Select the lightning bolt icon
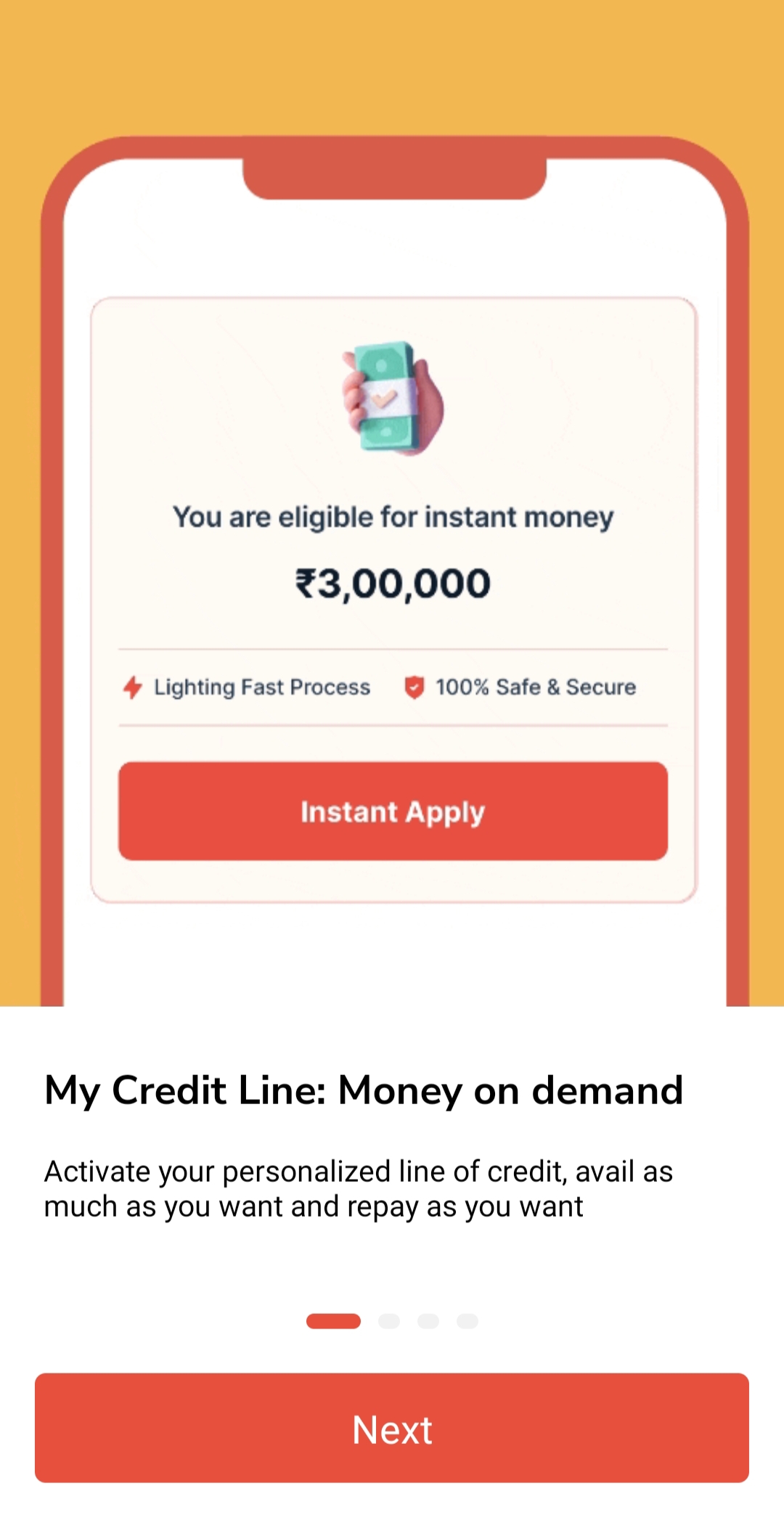 [133, 687]
